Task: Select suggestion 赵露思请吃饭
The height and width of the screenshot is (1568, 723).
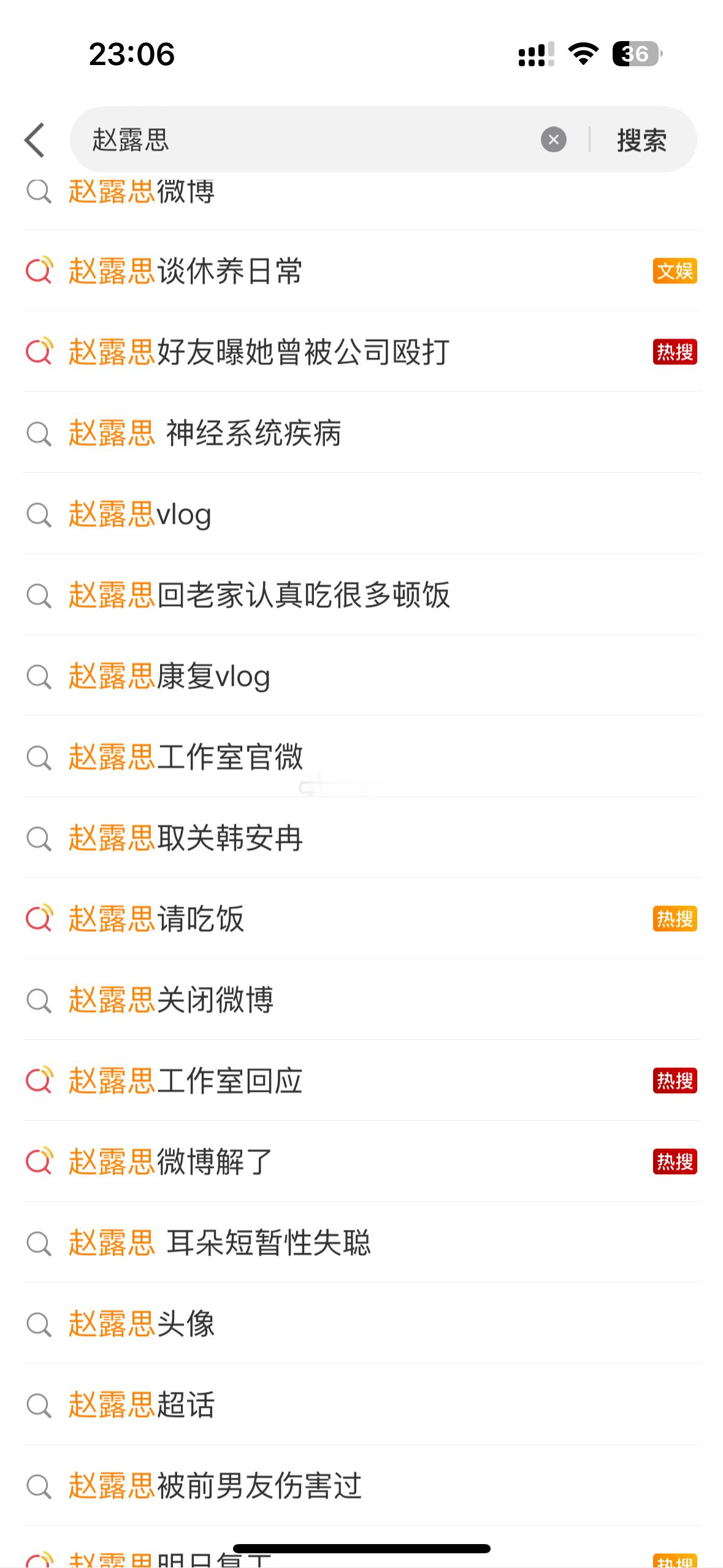Action: point(361,918)
